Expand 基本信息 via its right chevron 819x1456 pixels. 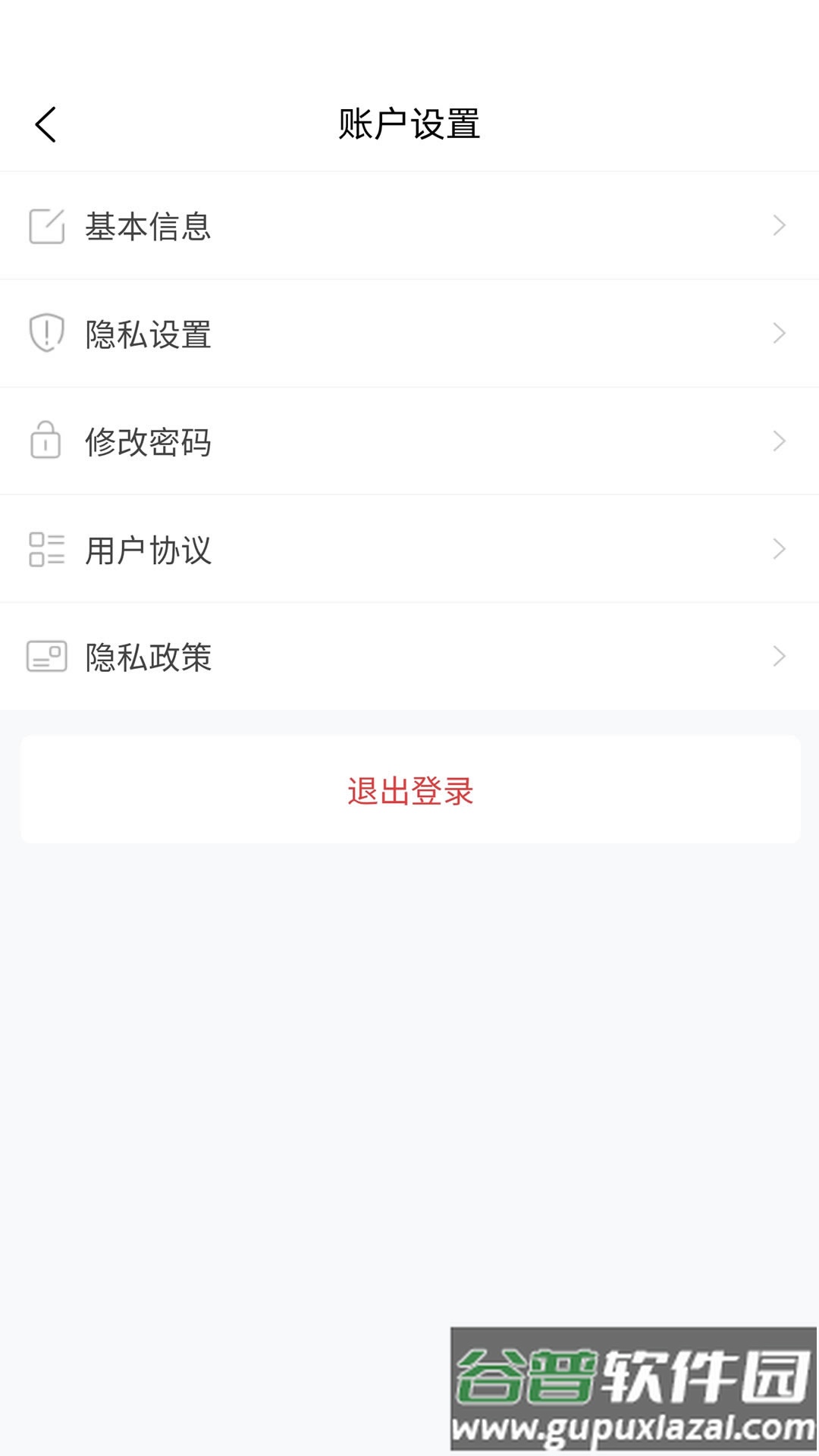point(780,225)
